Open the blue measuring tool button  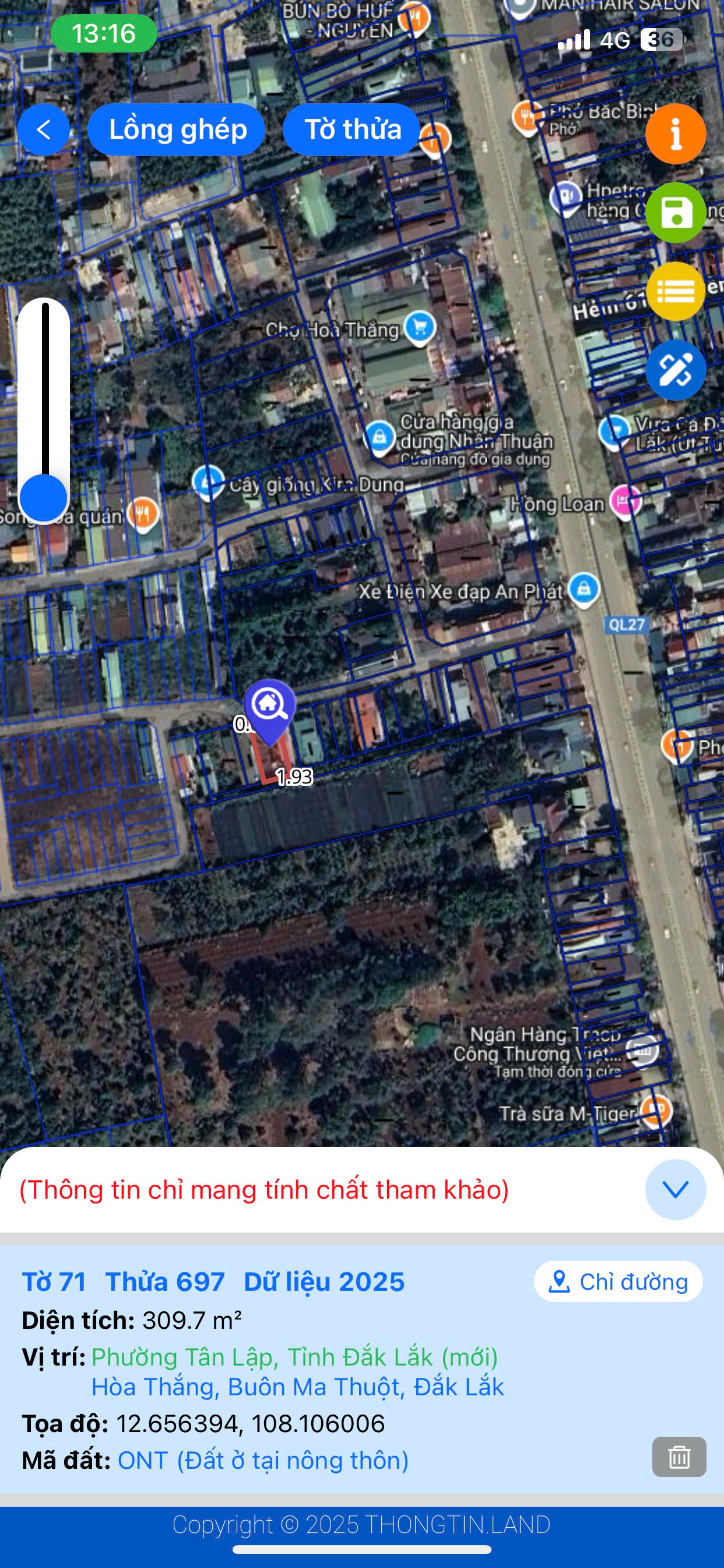[676, 369]
